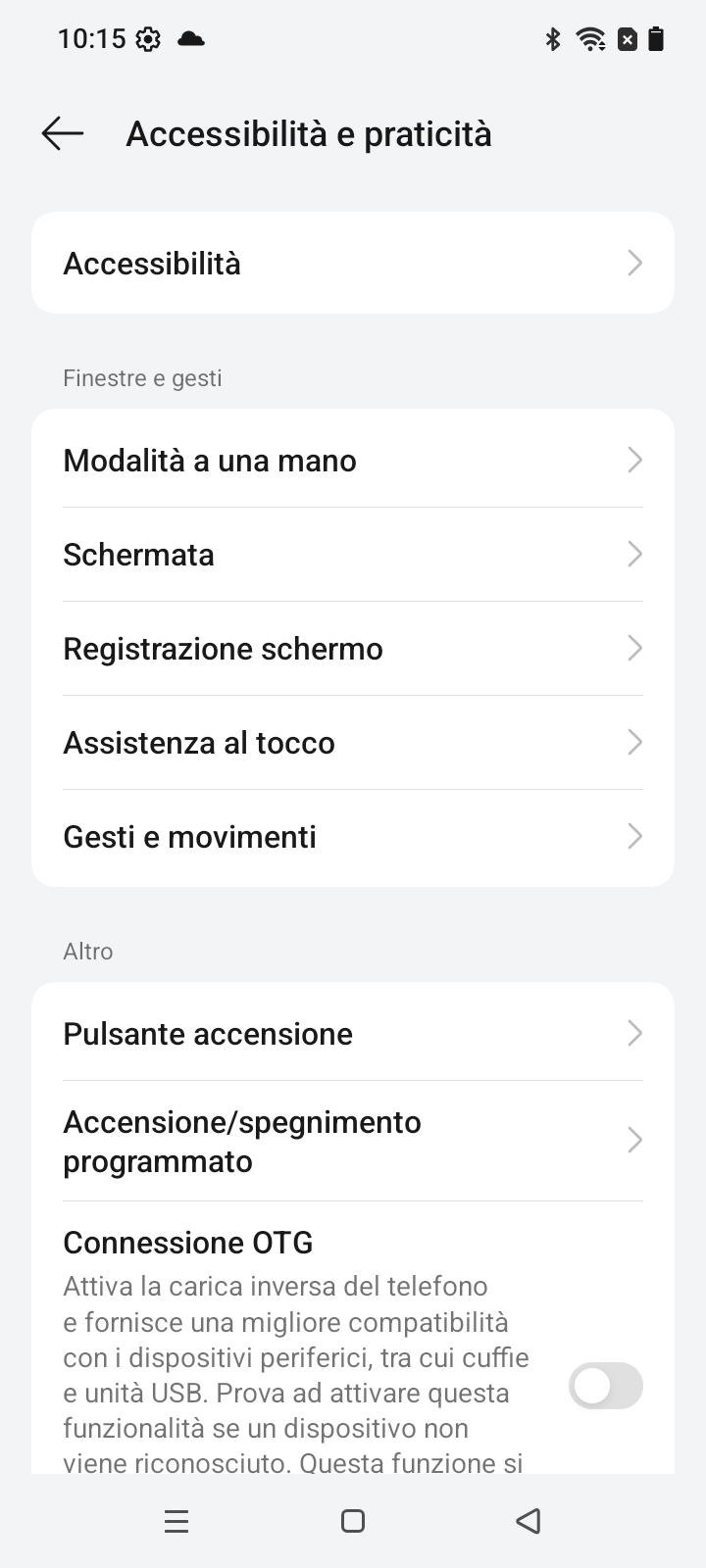Open recent apps from the navigation bar
Image resolution: width=706 pixels, height=1568 pixels.
176,1521
